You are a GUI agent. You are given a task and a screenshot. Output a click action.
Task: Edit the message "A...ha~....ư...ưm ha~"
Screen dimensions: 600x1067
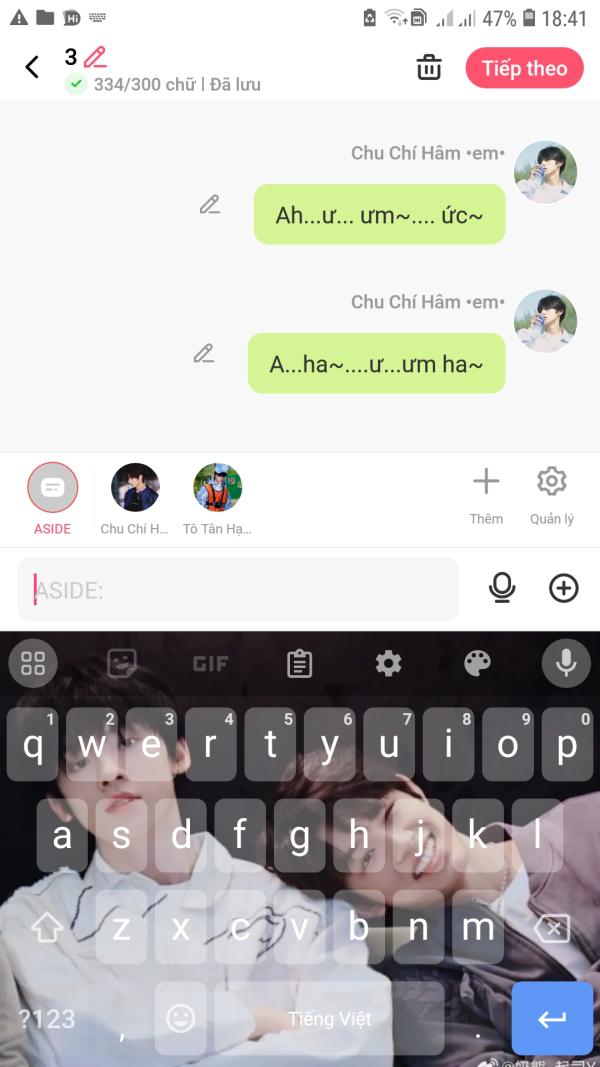204,353
